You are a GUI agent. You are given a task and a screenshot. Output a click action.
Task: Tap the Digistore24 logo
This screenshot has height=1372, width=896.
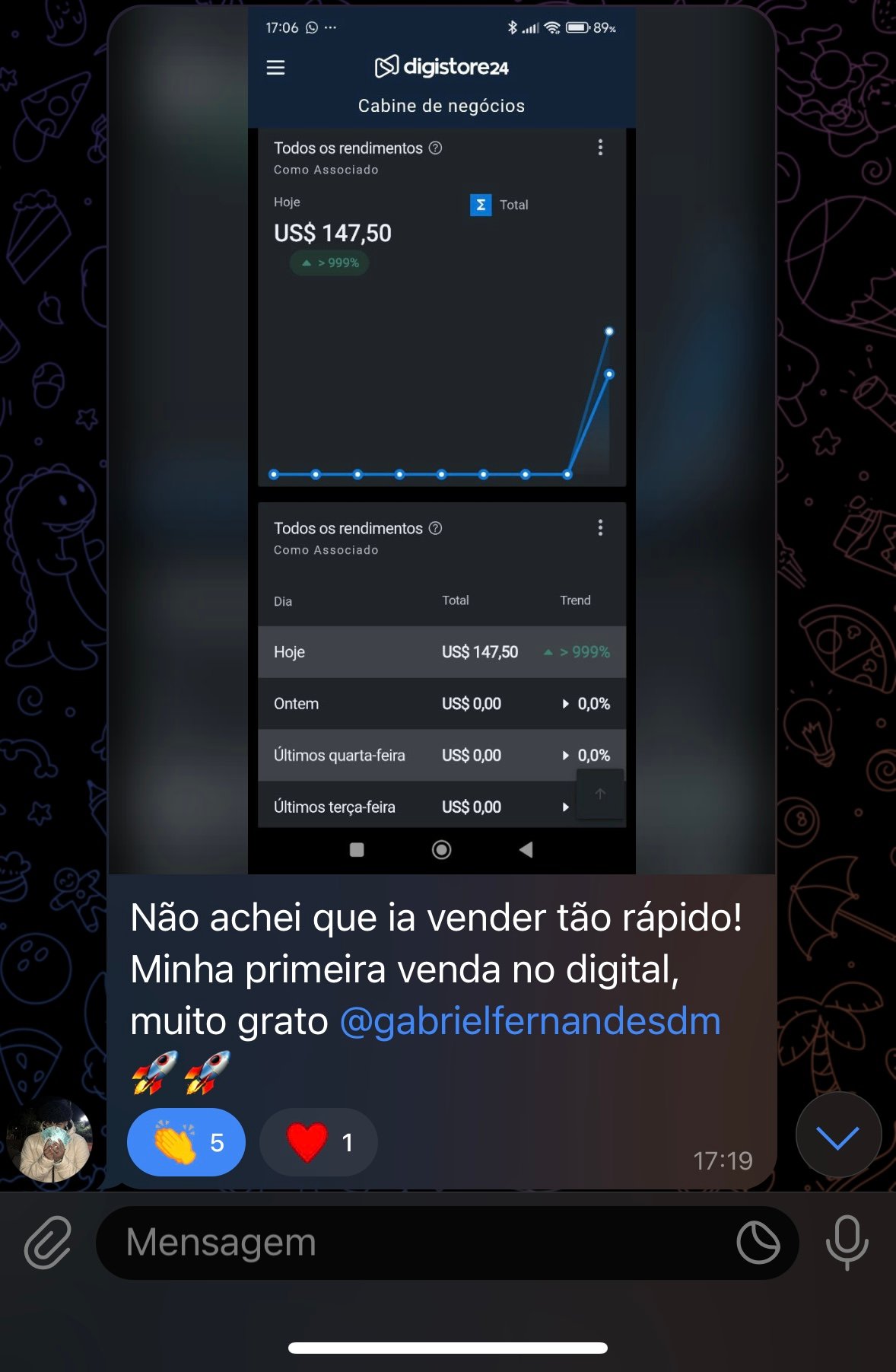coord(440,67)
